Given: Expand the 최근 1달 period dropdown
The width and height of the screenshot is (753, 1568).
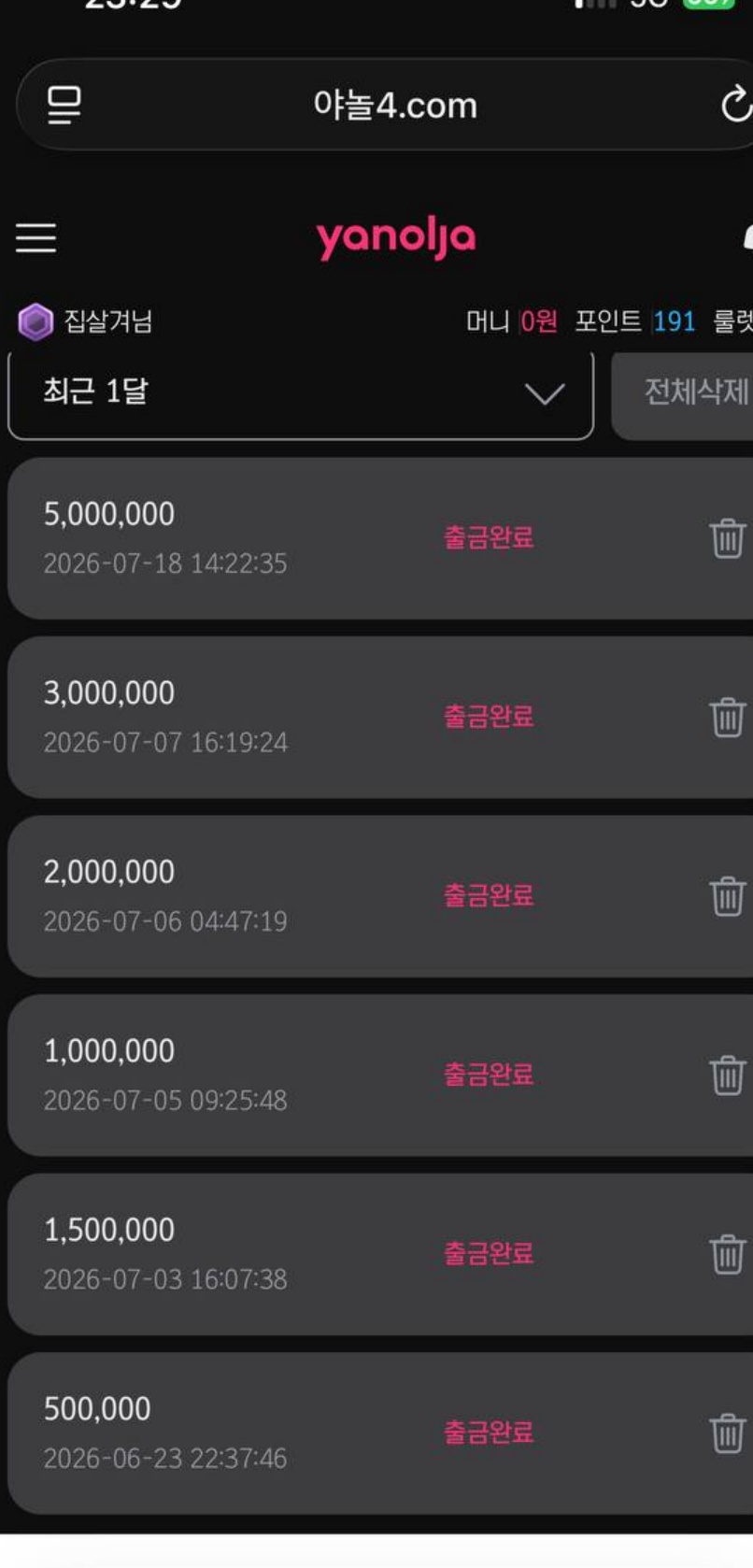Looking at the screenshot, I should coord(301,392).
